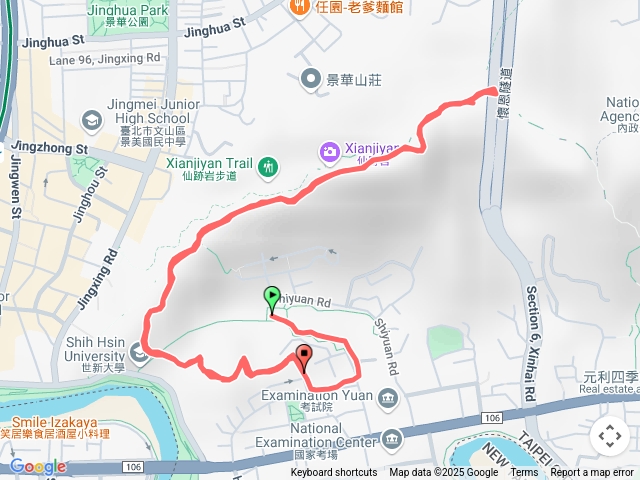
Task: Tap the green start marker
Action: click(x=271, y=299)
